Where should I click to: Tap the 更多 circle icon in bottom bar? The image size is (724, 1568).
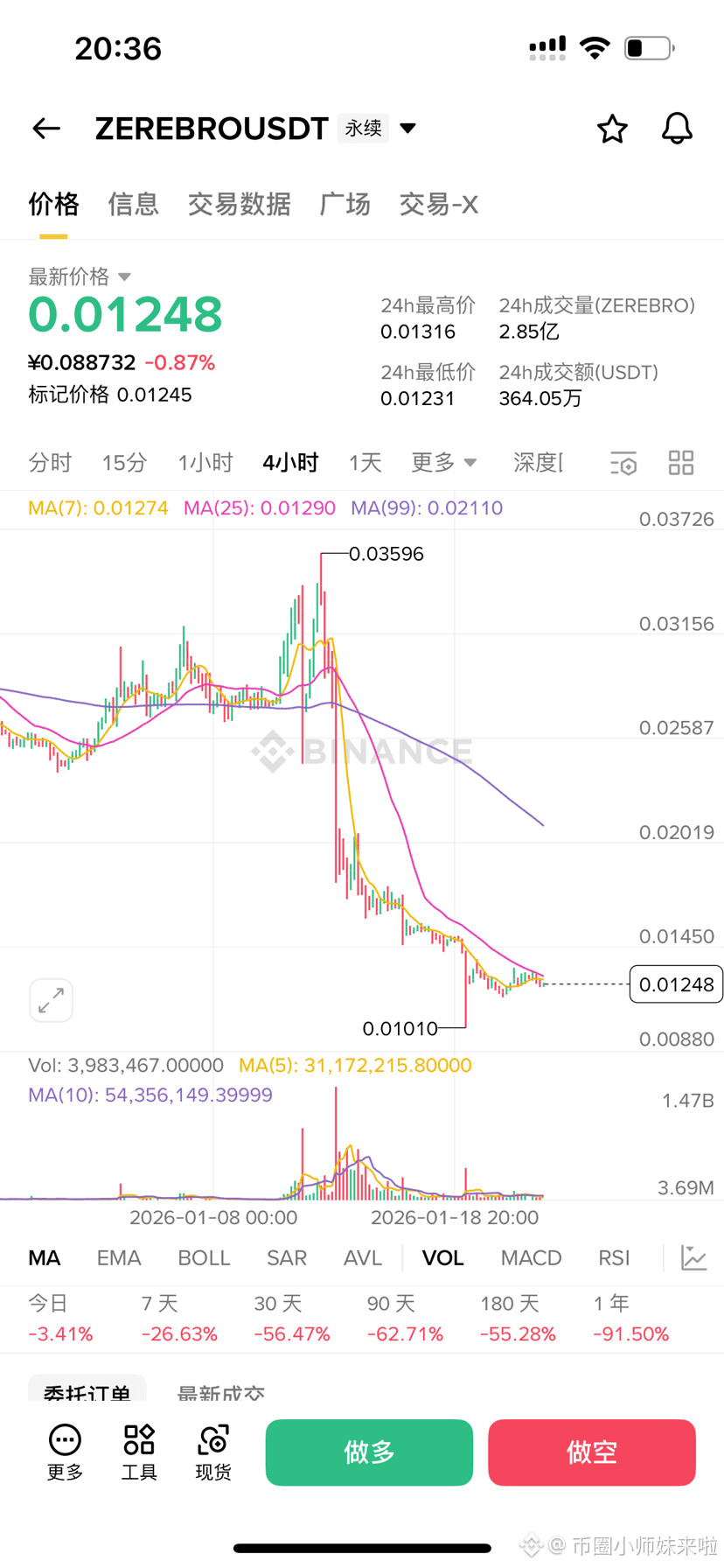[x=63, y=1439]
